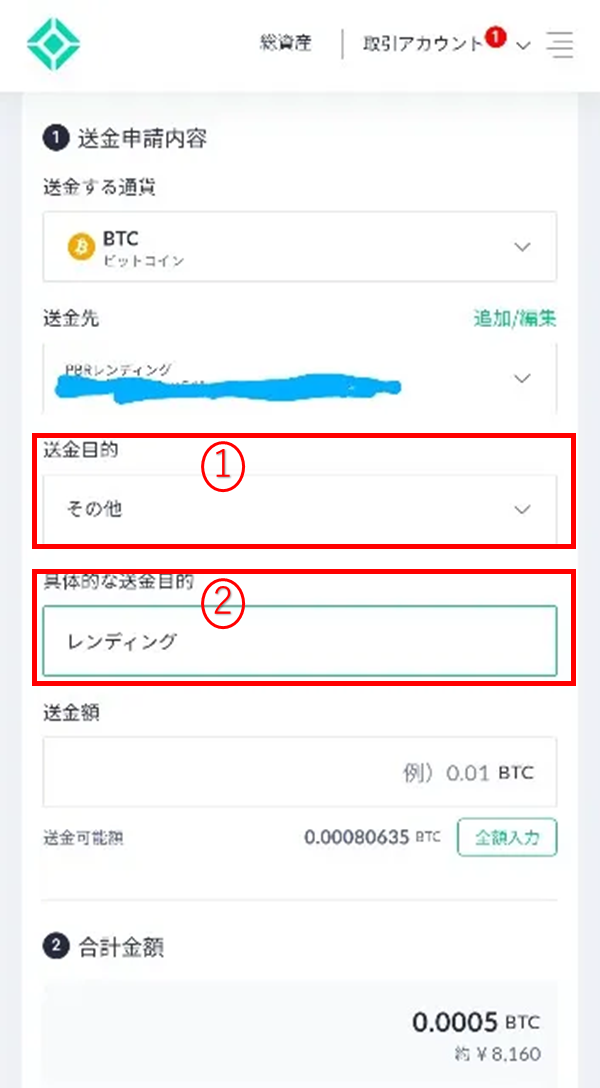Open the hamburger menu
600x1088 pixels.
point(559,45)
